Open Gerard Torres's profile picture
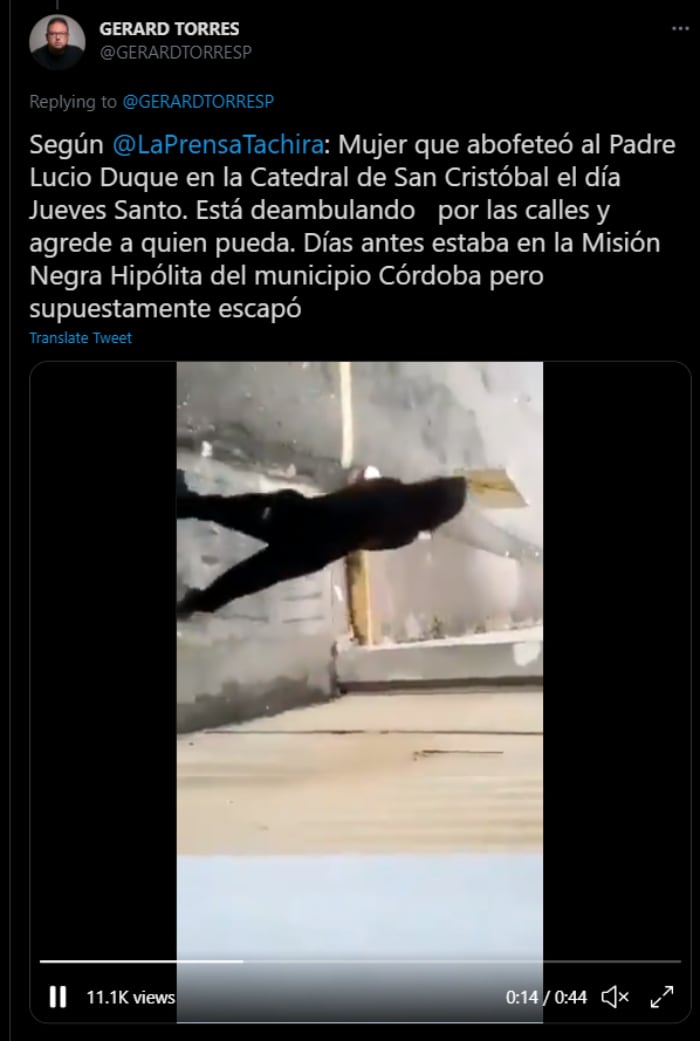 pyautogui.click(x=57, y=42)
